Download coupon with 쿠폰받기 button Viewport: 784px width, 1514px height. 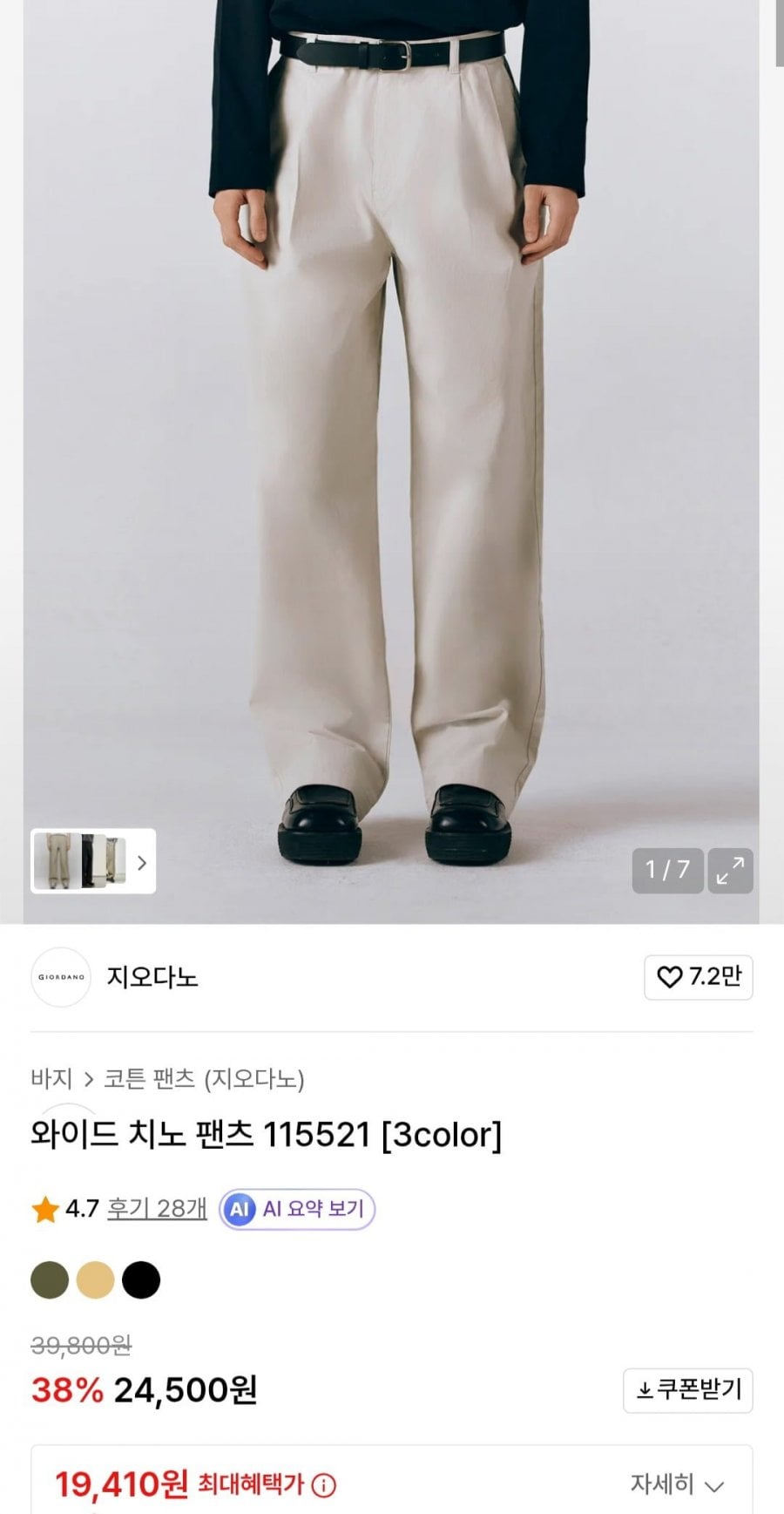click(x=687, y=1390)
